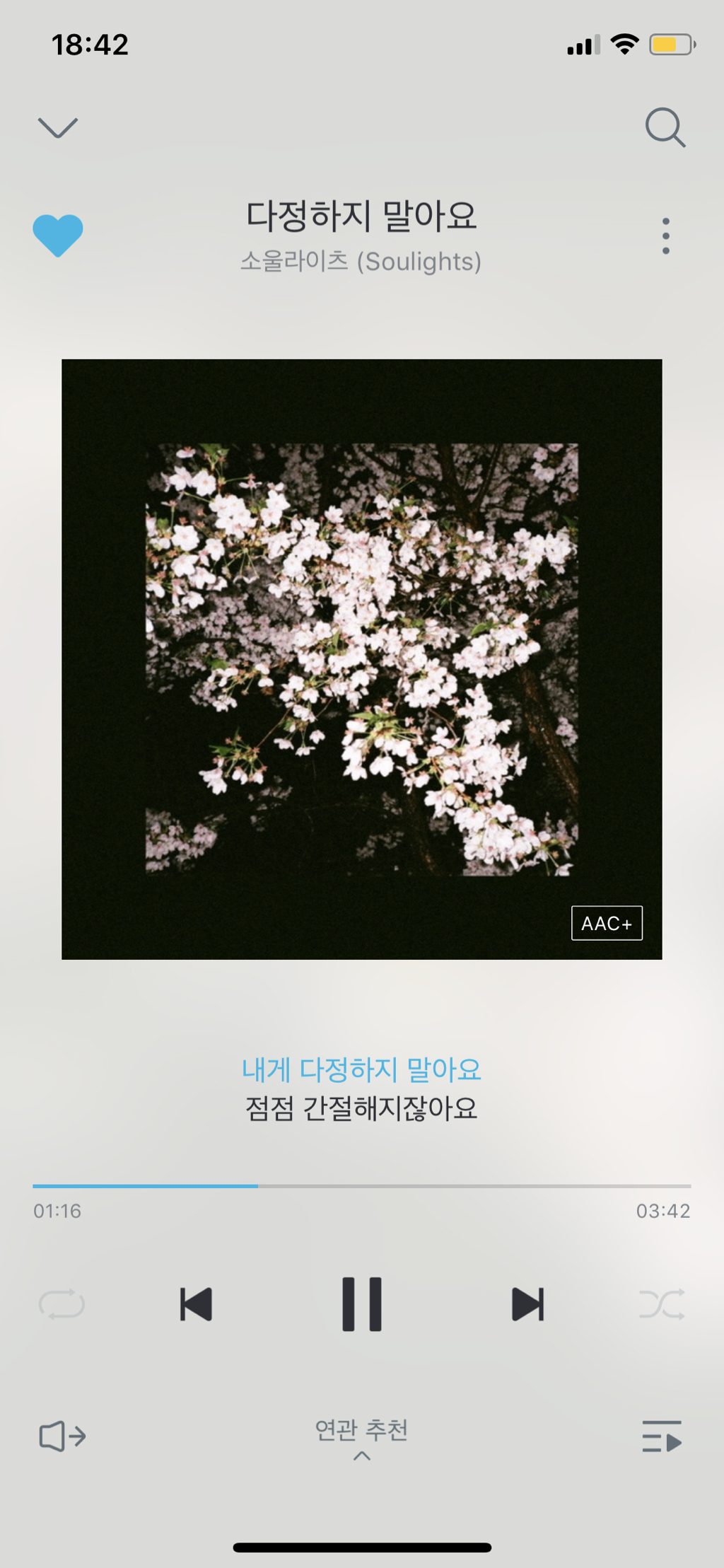Open the three-dot overflow menu
The height and width of the screenshot is (1568, 724).
coord(665,236)
